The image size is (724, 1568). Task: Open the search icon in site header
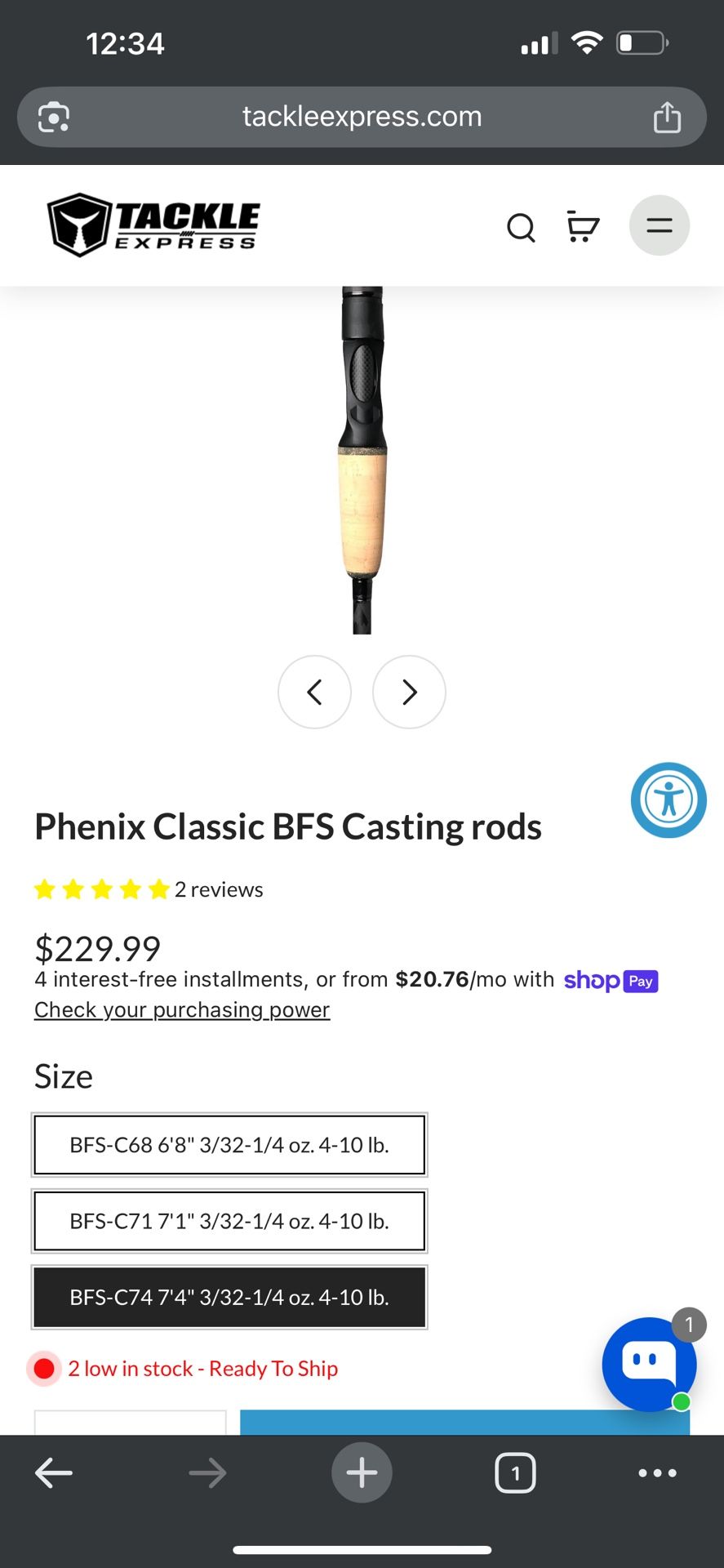coord(522,227)
